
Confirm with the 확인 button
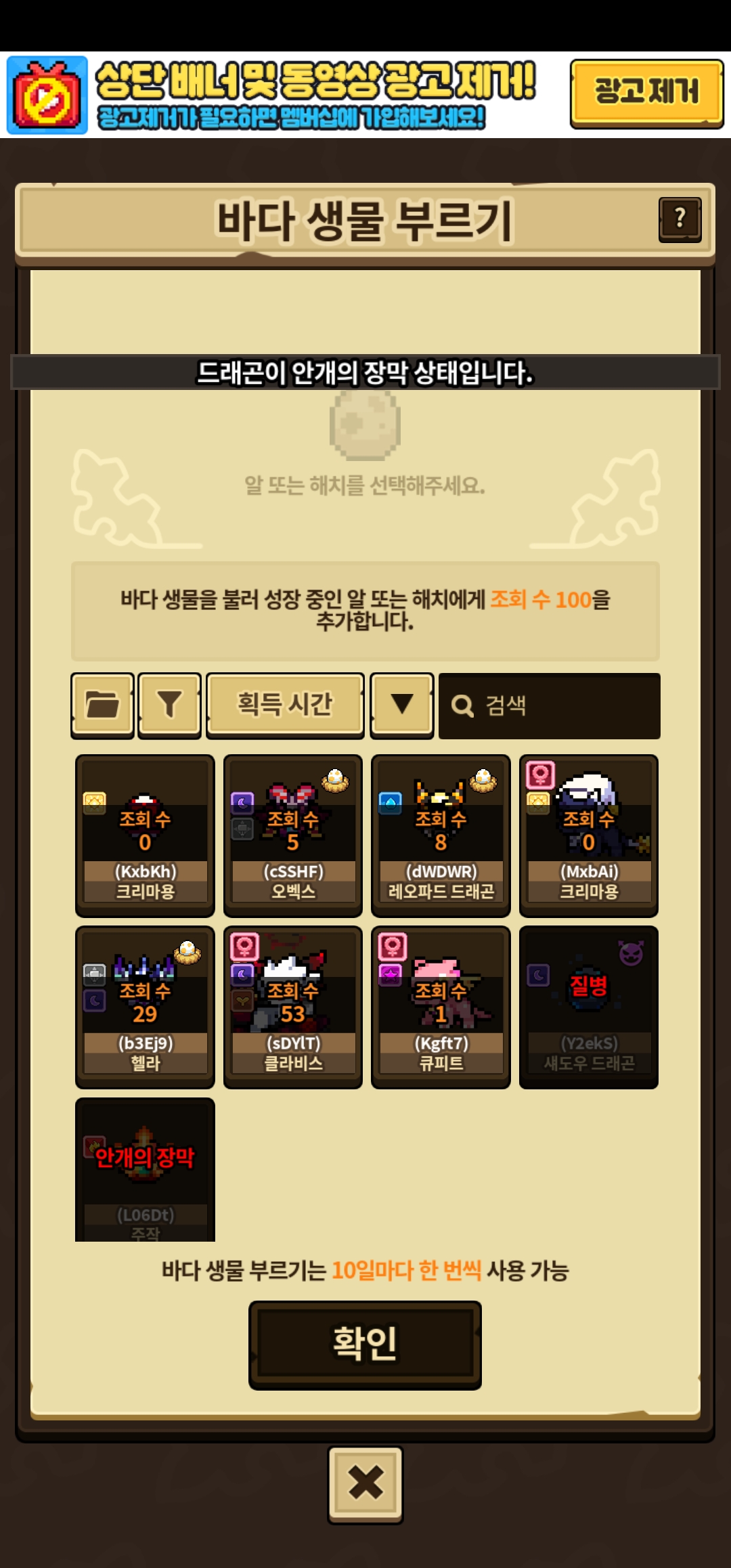click(365, 1344)
